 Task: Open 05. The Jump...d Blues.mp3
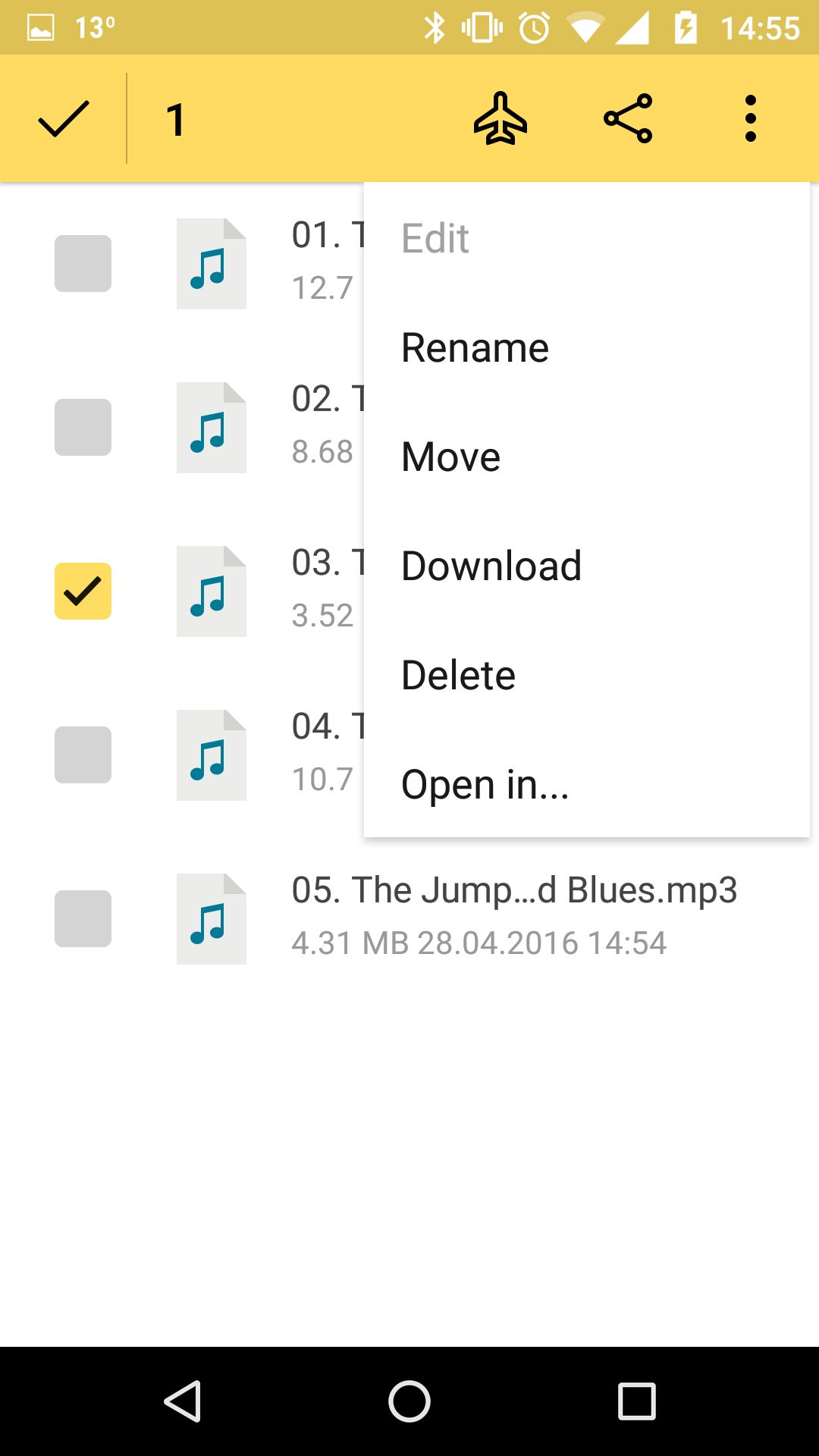[514, 890]
